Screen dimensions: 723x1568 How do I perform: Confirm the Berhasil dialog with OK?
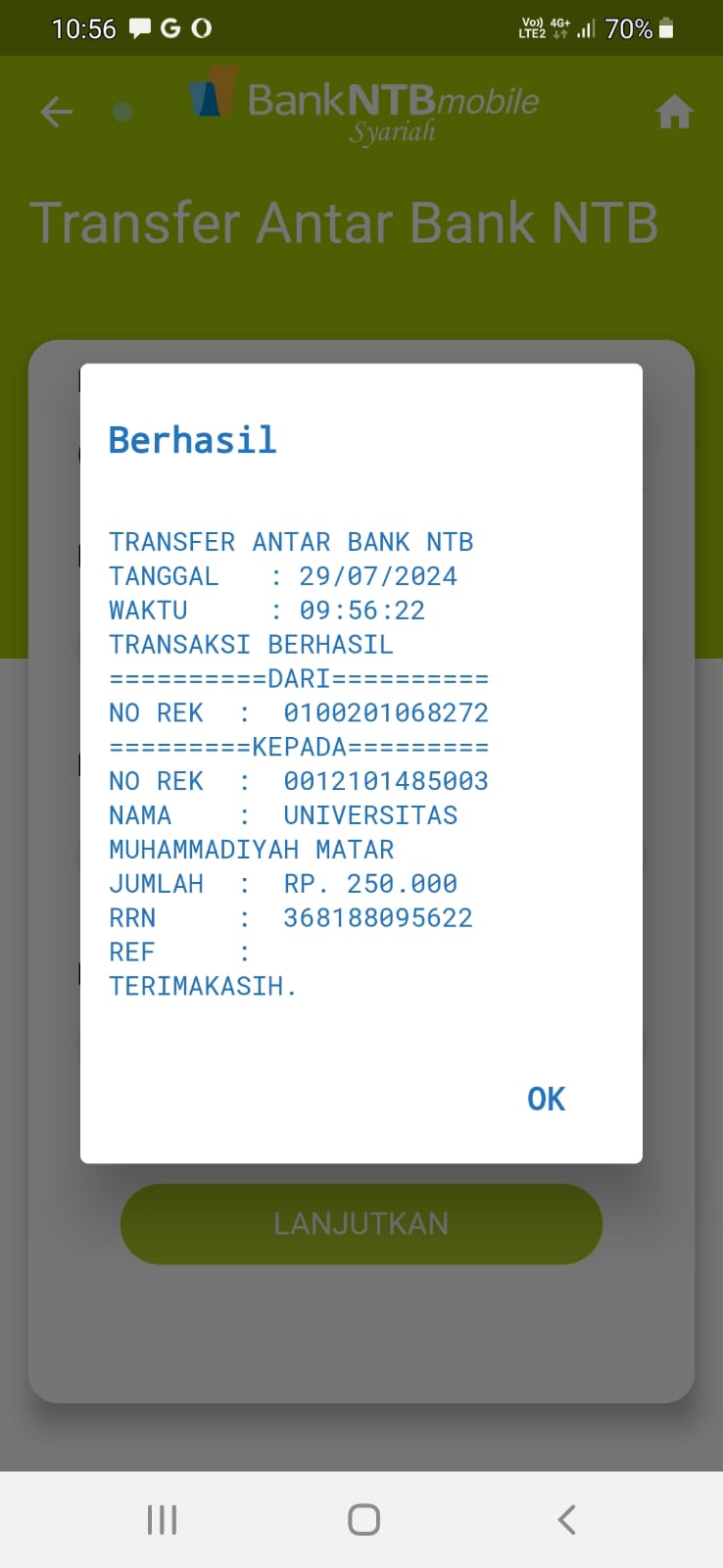546,1099
